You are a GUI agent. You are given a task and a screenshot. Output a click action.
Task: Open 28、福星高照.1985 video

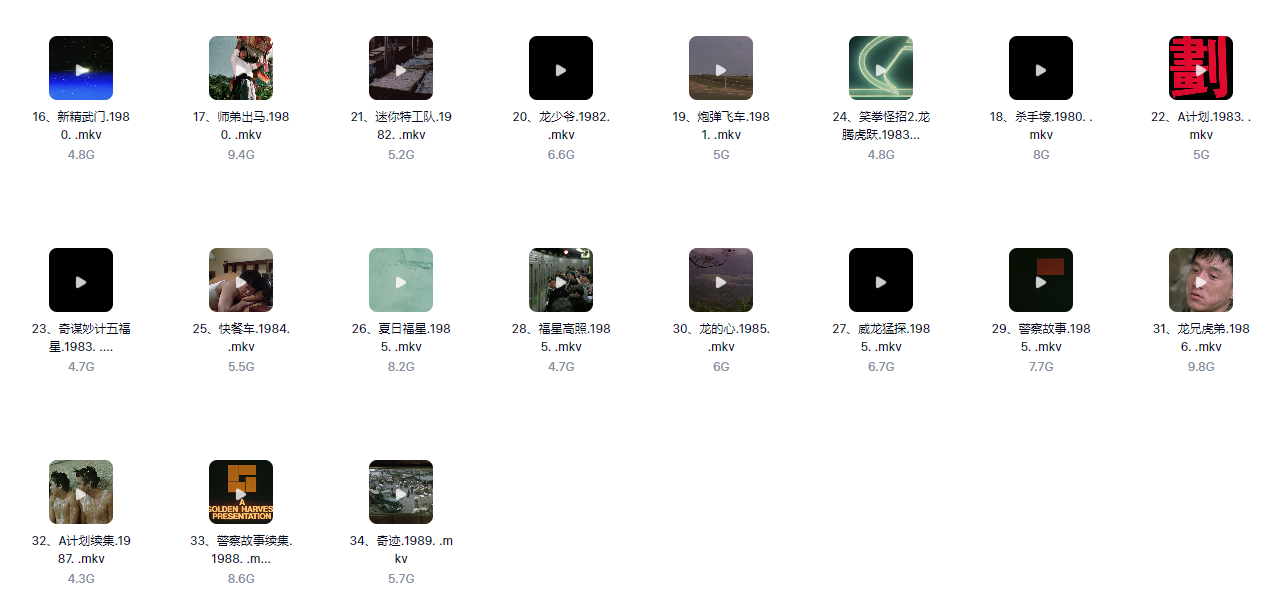tap(561, 281)
